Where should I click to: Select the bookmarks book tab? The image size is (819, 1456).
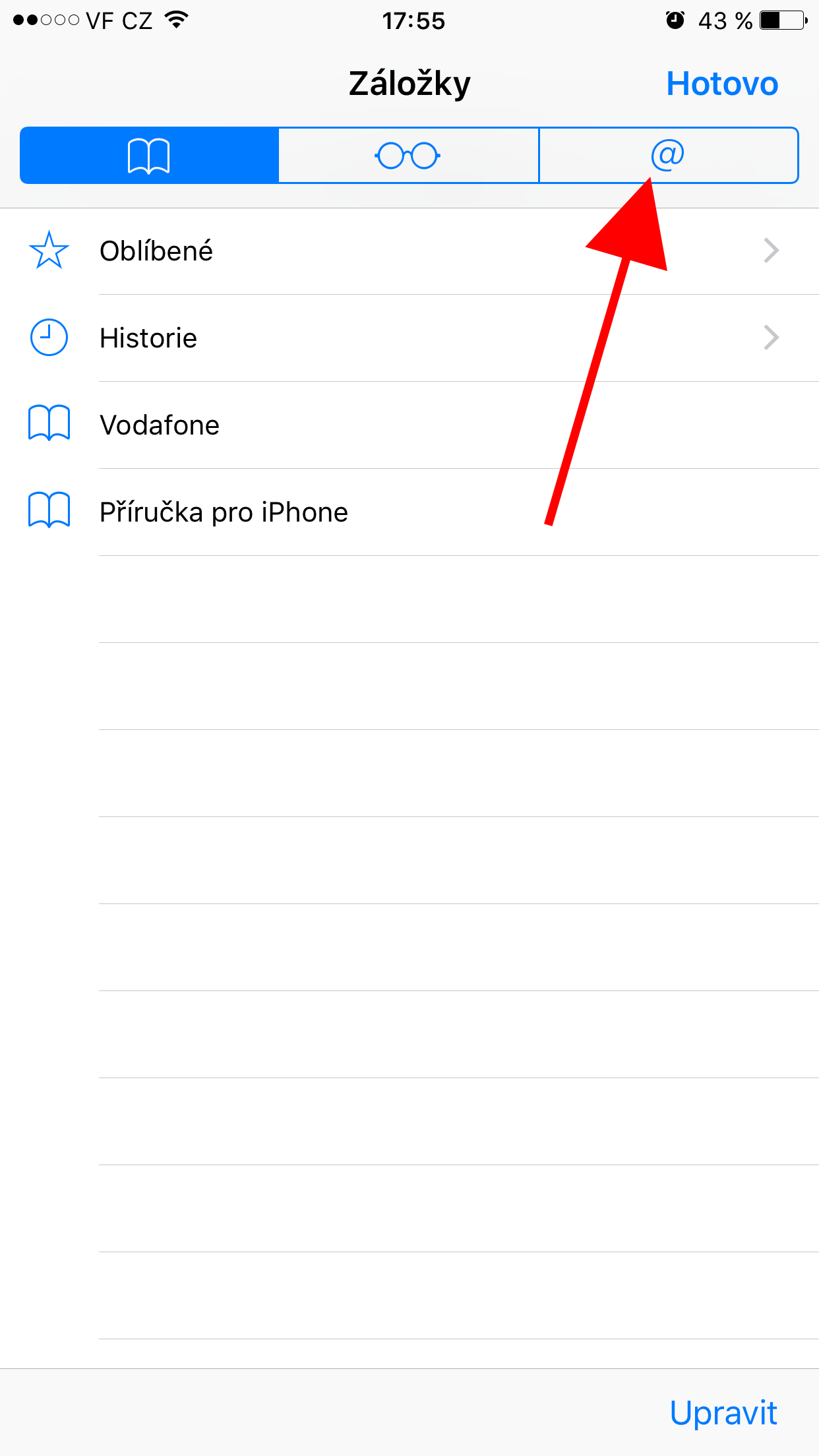point(149,156)
